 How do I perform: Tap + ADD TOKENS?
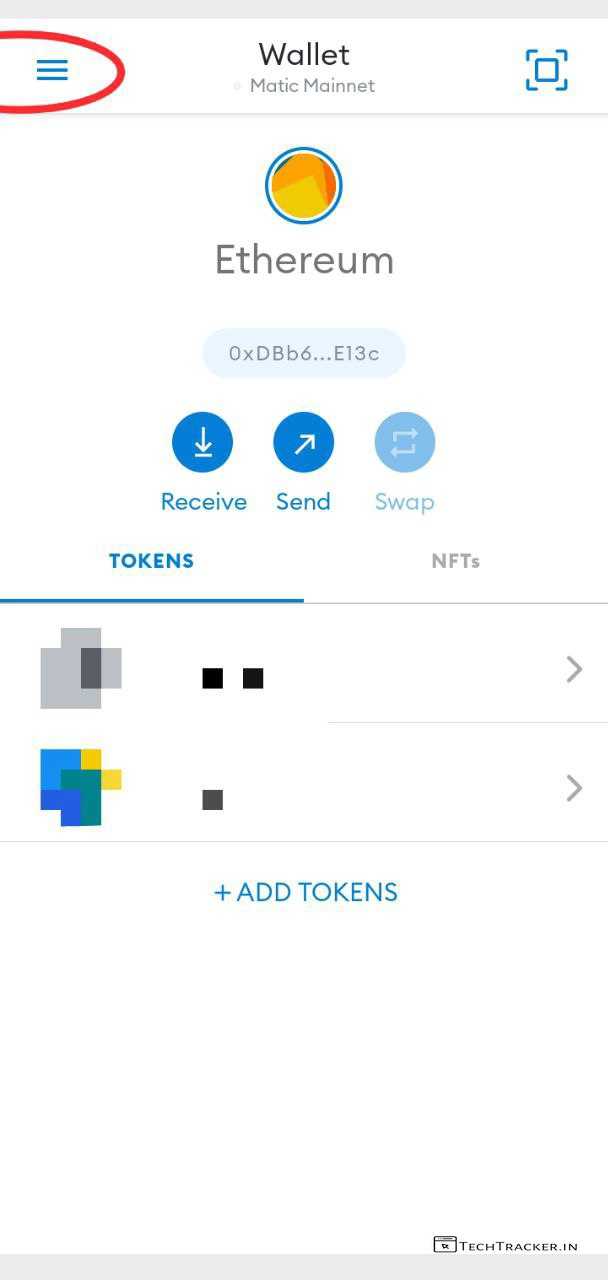[305, 892]
